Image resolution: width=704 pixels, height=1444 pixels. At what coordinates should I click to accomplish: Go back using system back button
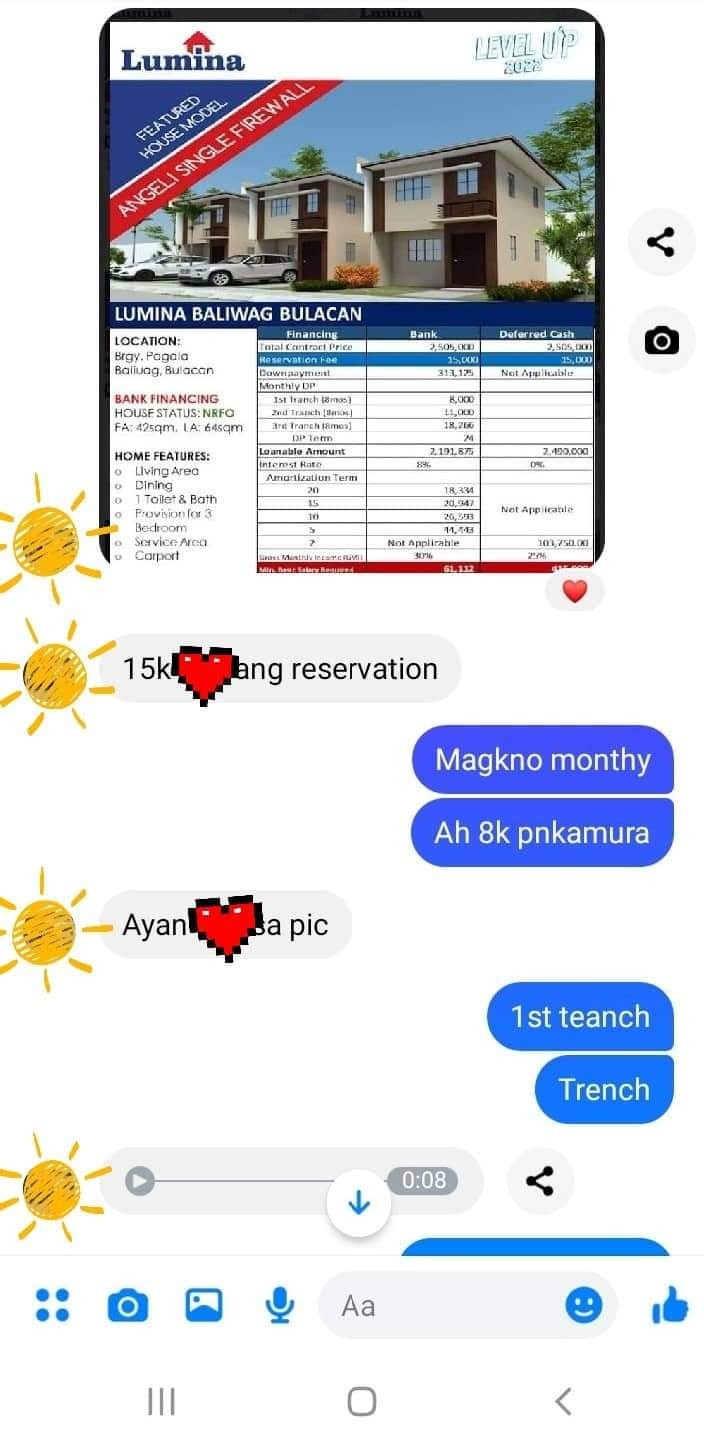563,1401
